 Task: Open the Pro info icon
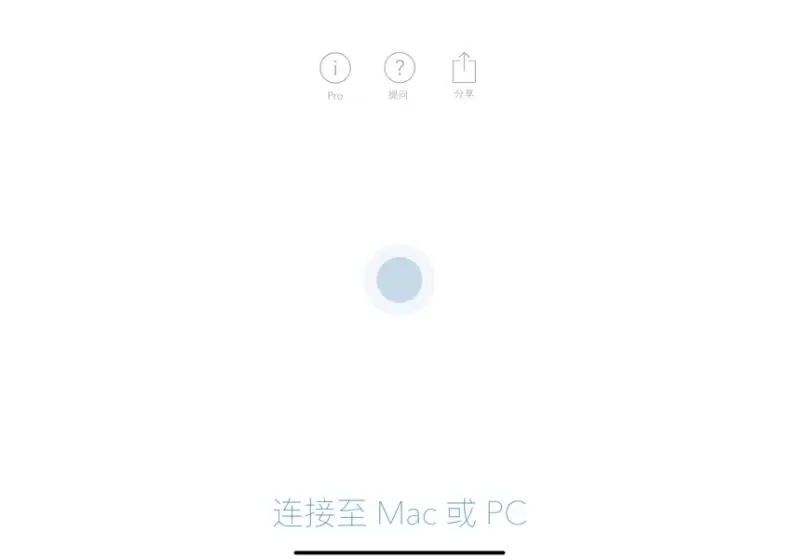[335, 69]
